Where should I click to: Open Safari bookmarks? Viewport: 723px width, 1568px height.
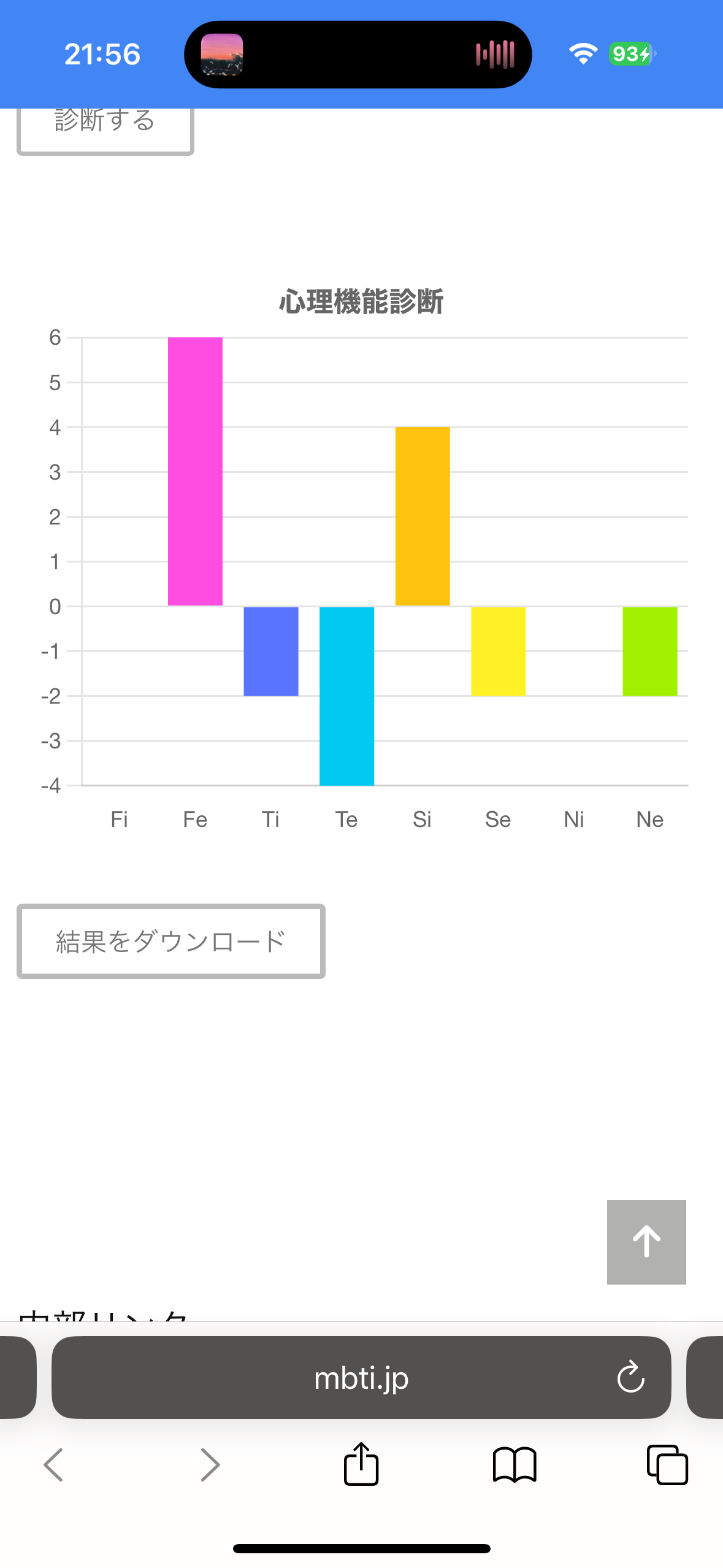pos(515,1465)
